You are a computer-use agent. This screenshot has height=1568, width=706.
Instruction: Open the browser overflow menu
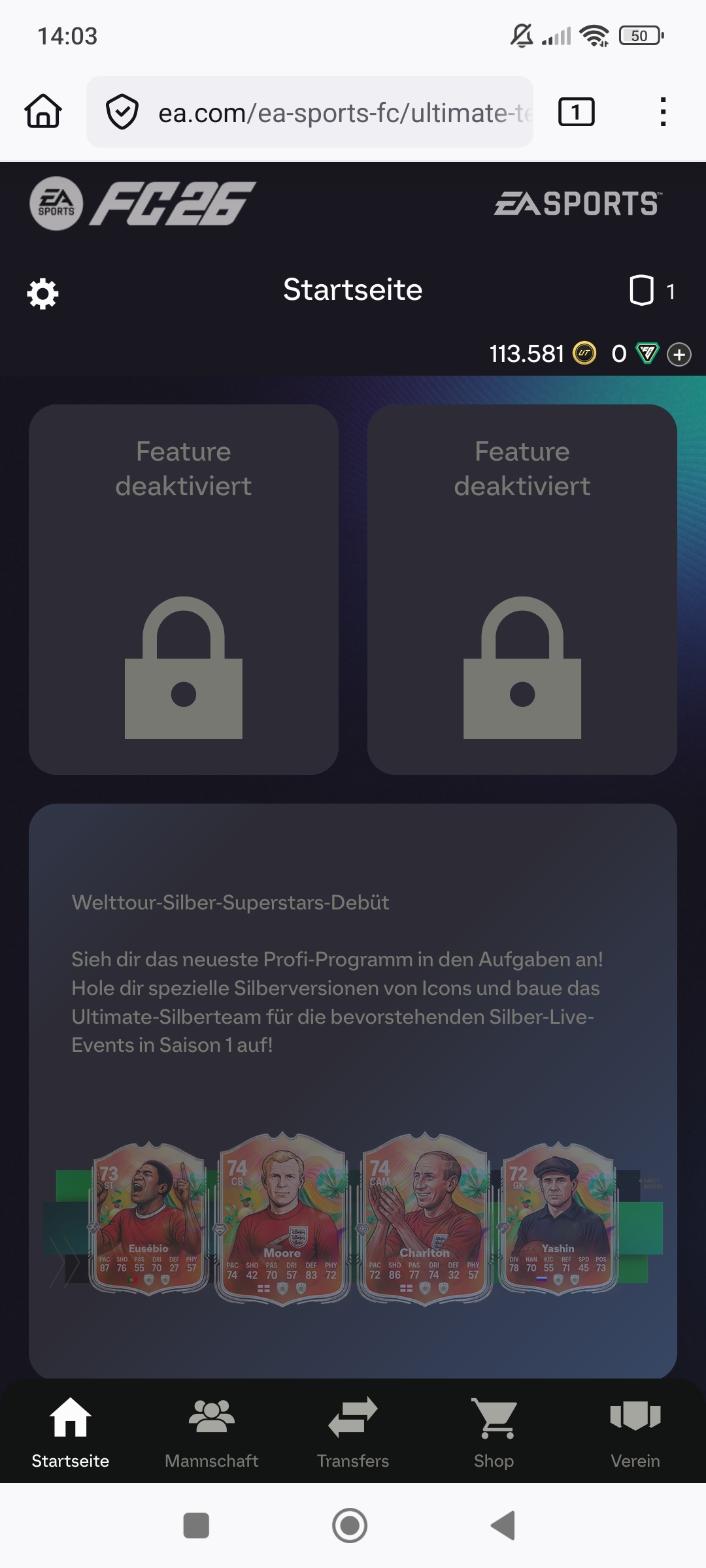pos(663,112)
